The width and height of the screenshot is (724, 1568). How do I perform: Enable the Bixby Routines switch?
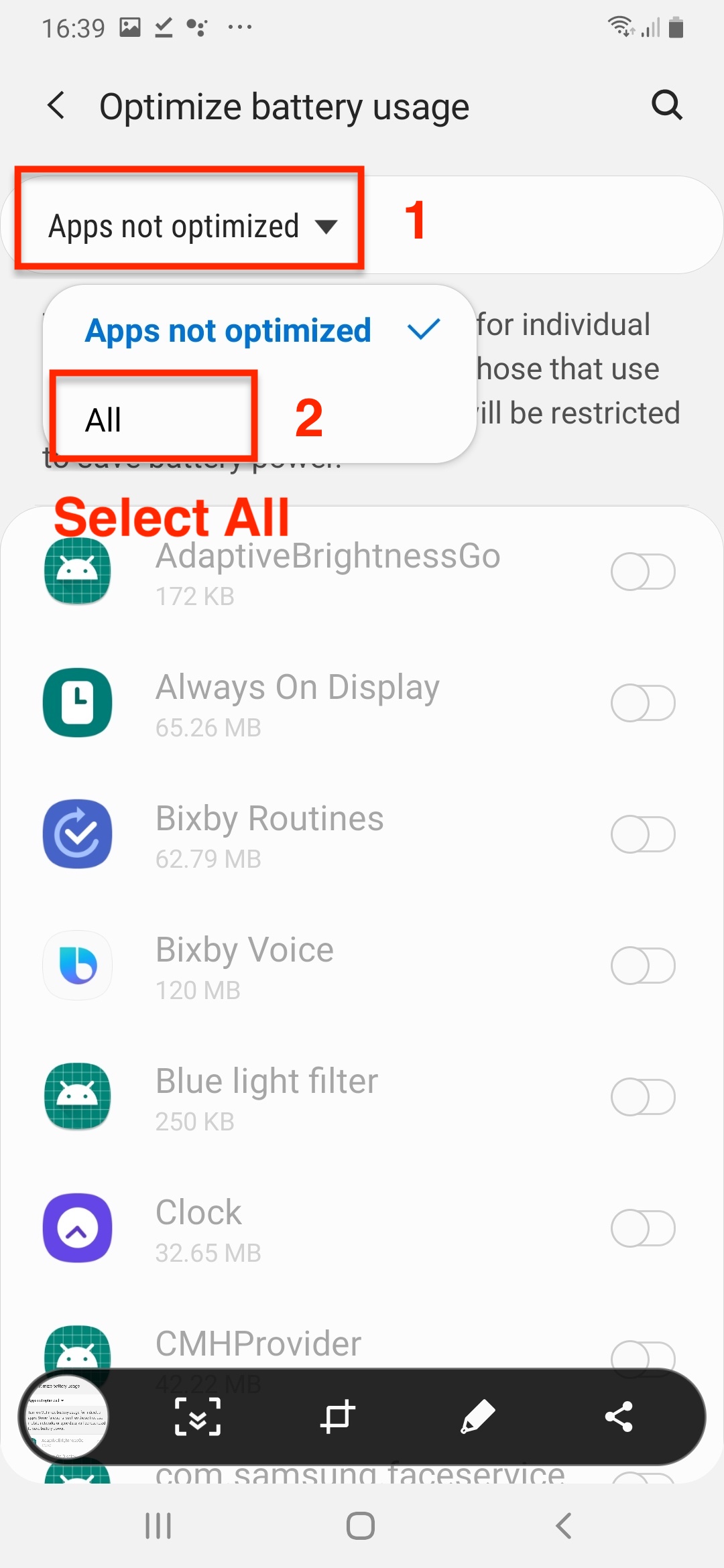tap(643, 834)
